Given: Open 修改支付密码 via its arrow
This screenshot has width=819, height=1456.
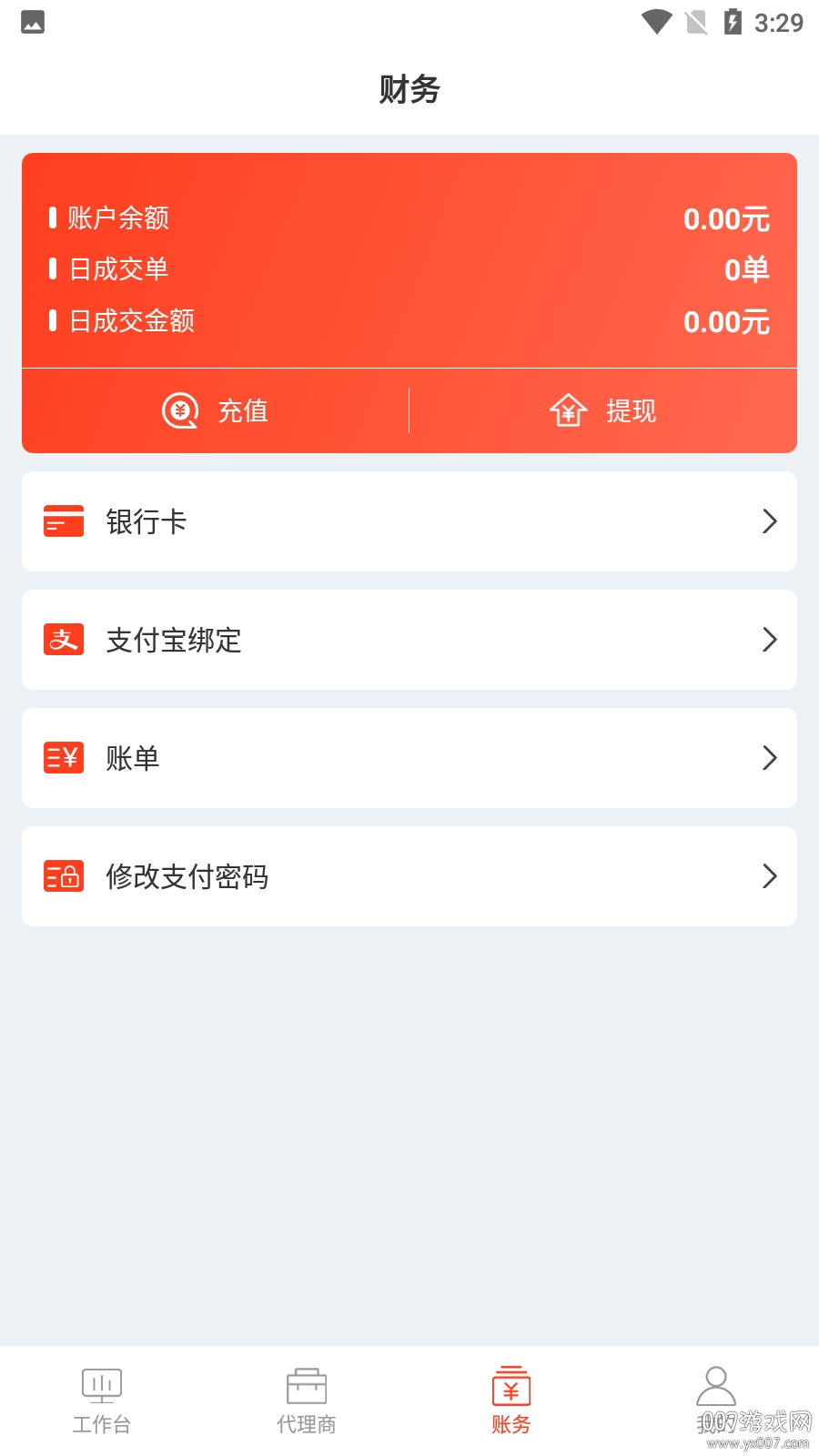Looking at the screenshot, I should (769, 876).
